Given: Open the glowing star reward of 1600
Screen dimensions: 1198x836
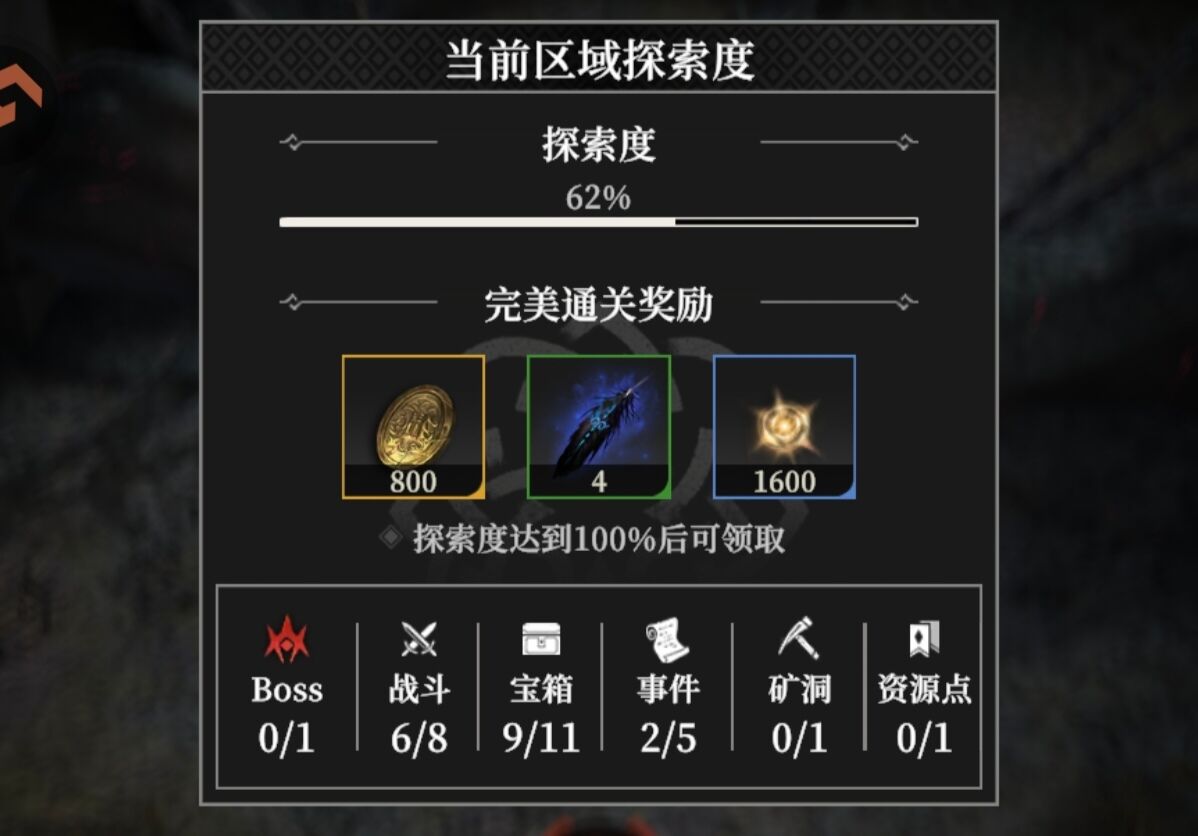Looking at the screenshot, I should point(784,426).
